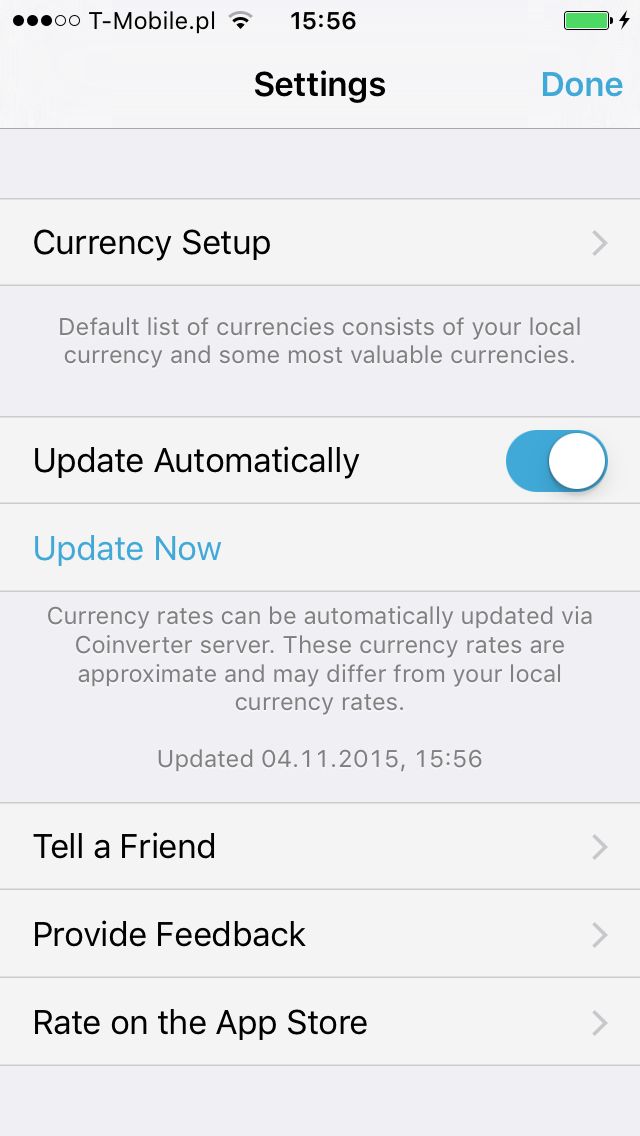Select Rate on the App Store
The image size is (640, 1136).
(x=320, y=1022)
